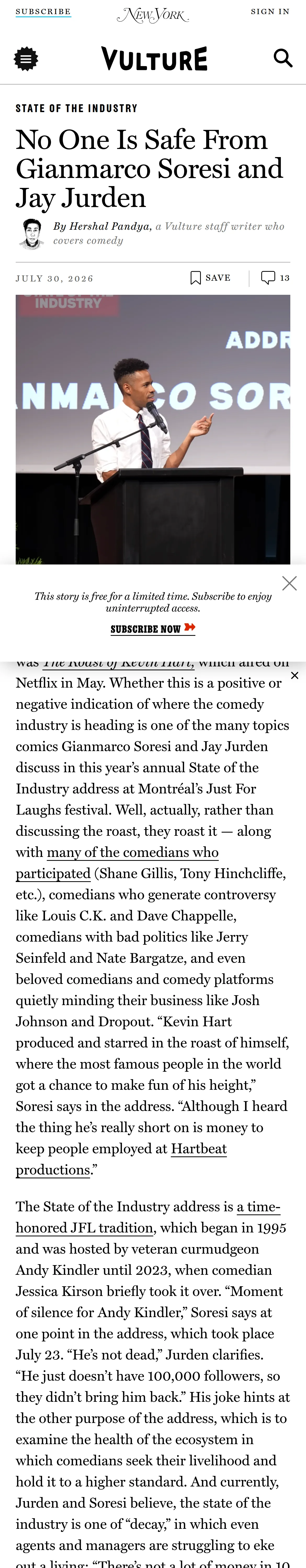Close the small overlay beside the article text
Viewport: 306px width, 1568px height.
tap(294, 676)
